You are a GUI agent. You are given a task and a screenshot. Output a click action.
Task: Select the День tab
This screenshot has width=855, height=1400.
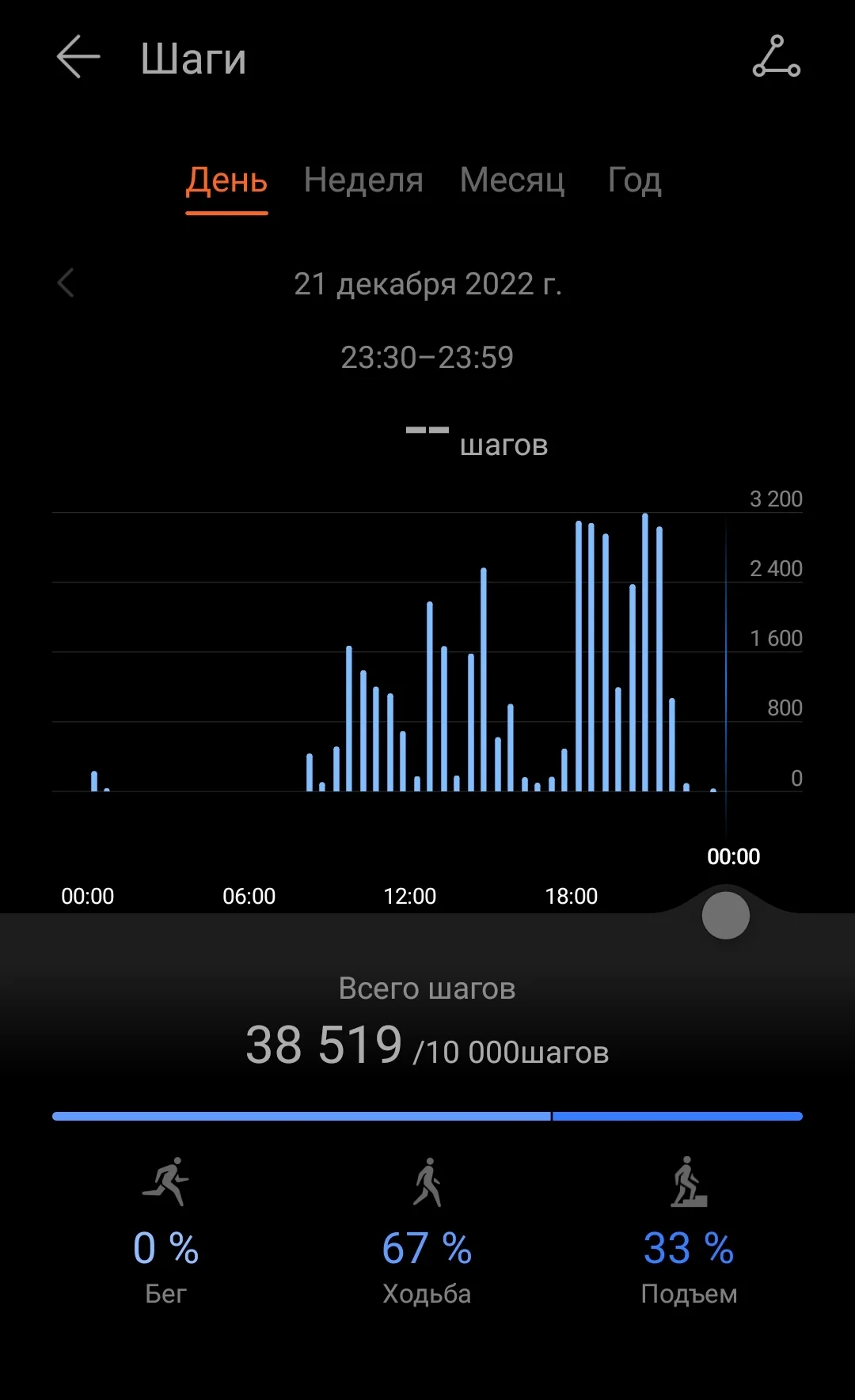click(x=226, y=180)
